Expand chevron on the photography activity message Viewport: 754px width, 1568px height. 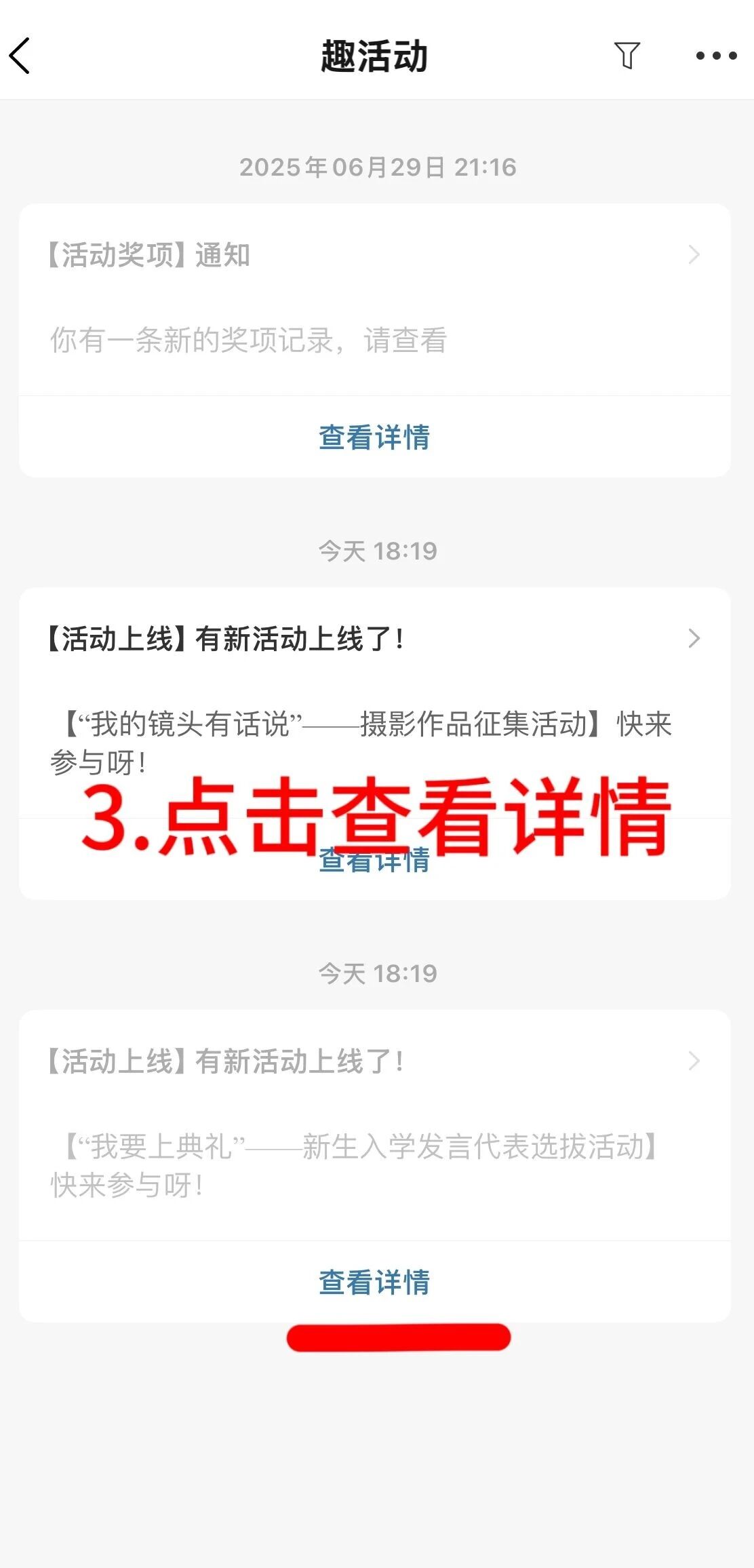tap(693, 638)
